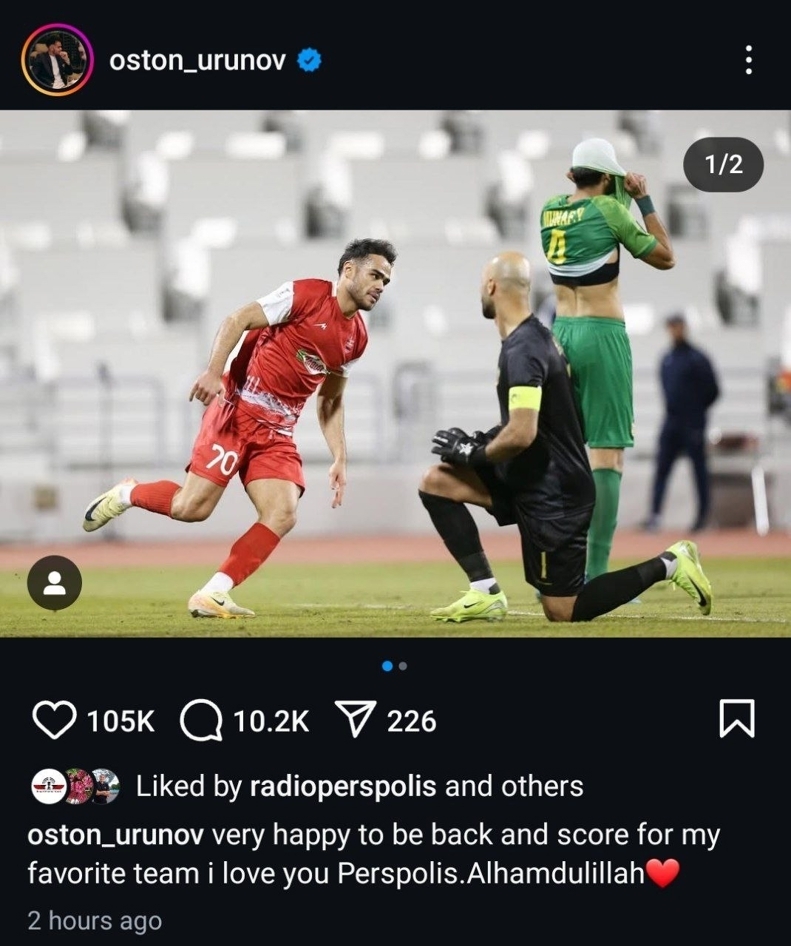Save this post to bookmarks
Image resolution: width=791 pixels, height=946 pixels.
[737, 719]
